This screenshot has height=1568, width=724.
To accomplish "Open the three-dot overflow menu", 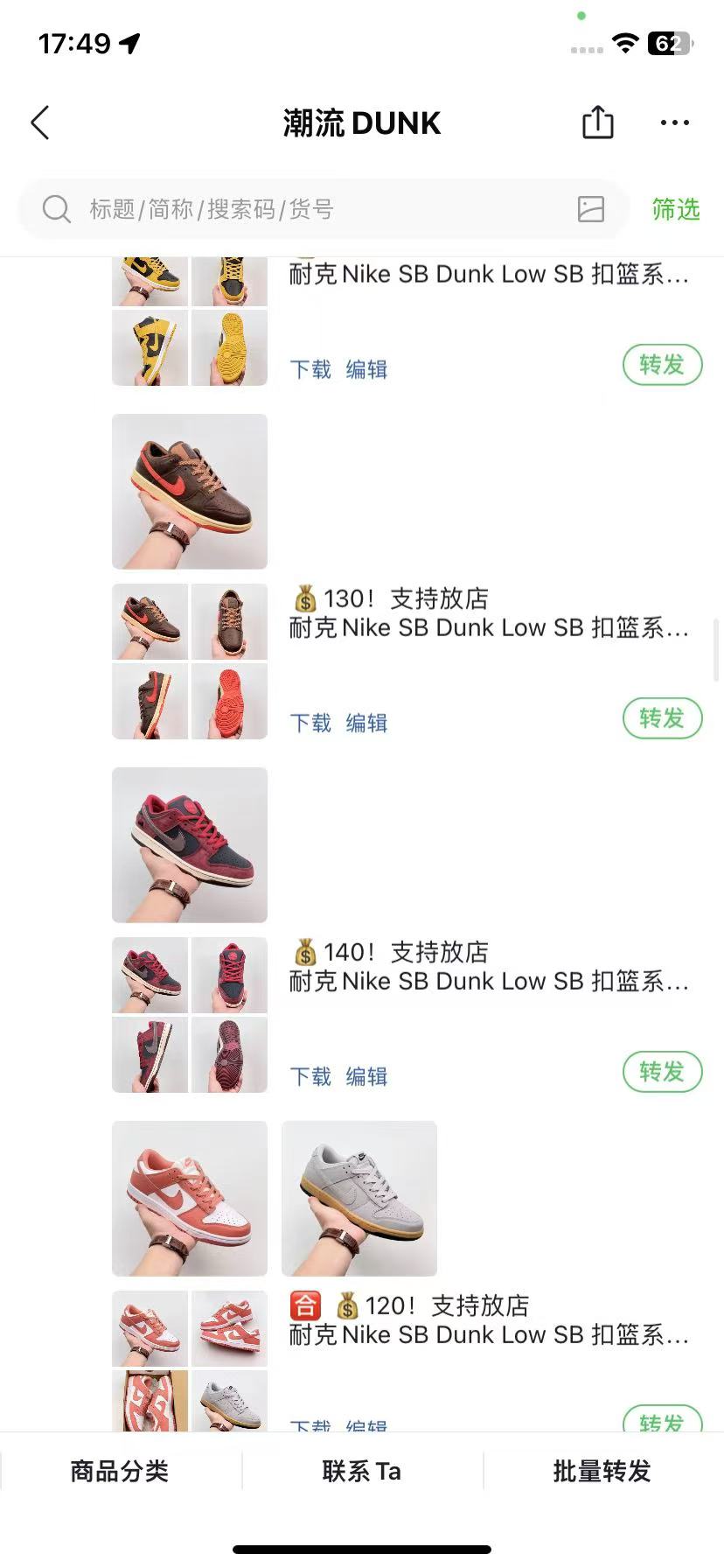I will click(674, 122).
